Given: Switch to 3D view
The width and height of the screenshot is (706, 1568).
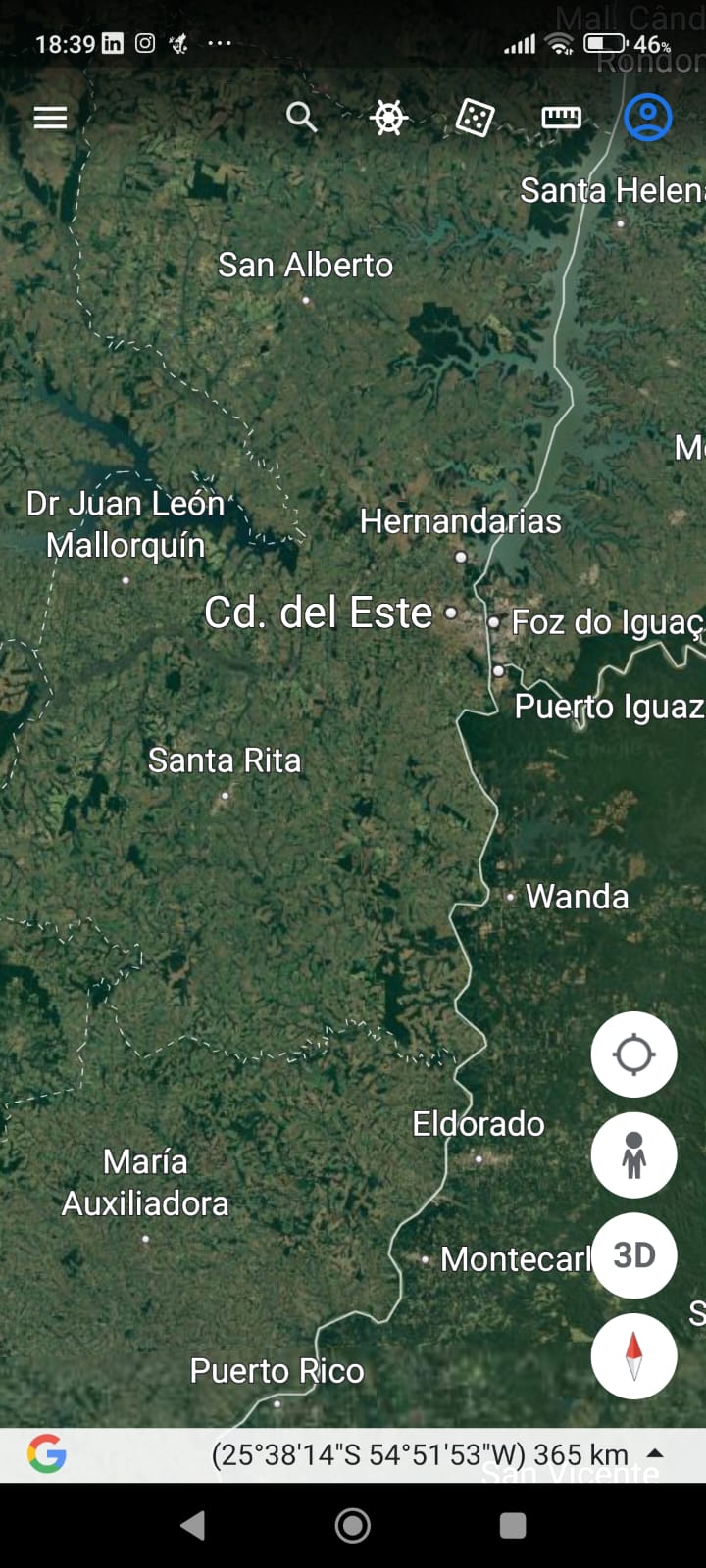Looking at the screenshot, I should point(633,1255).
